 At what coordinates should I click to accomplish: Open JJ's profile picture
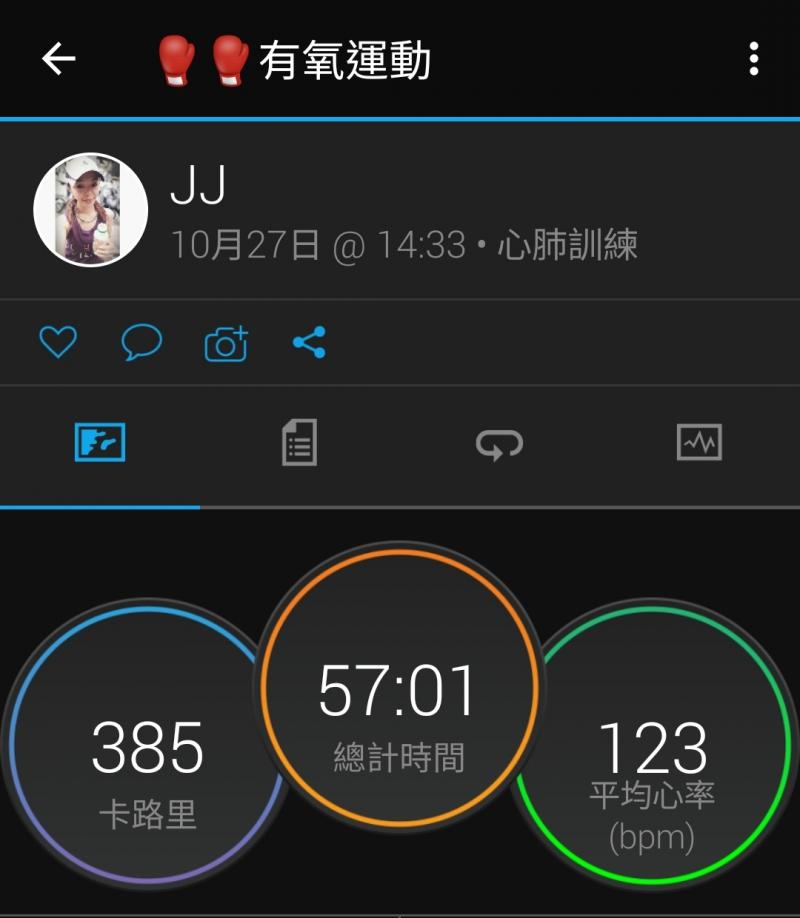pos(91,210)
